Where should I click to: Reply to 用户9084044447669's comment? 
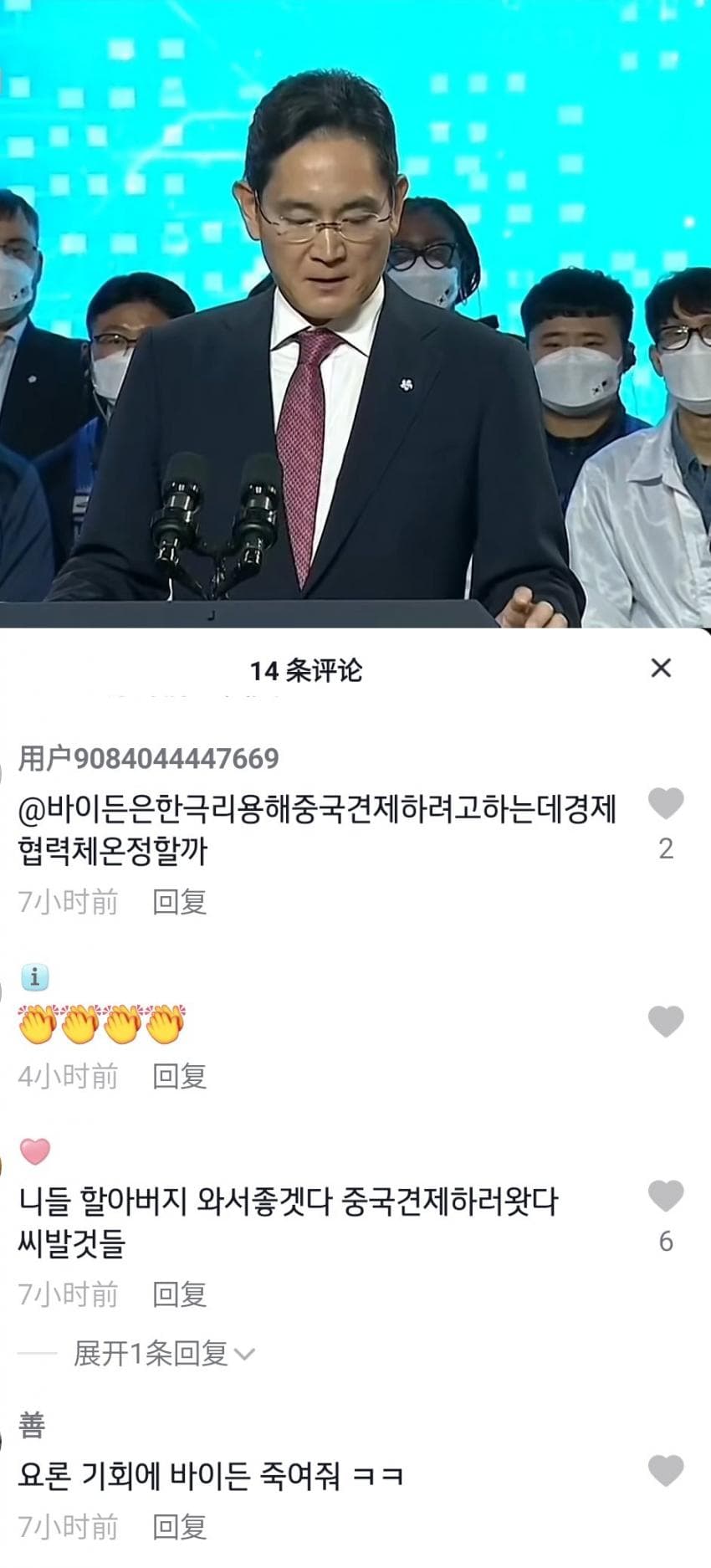[179, 902]
